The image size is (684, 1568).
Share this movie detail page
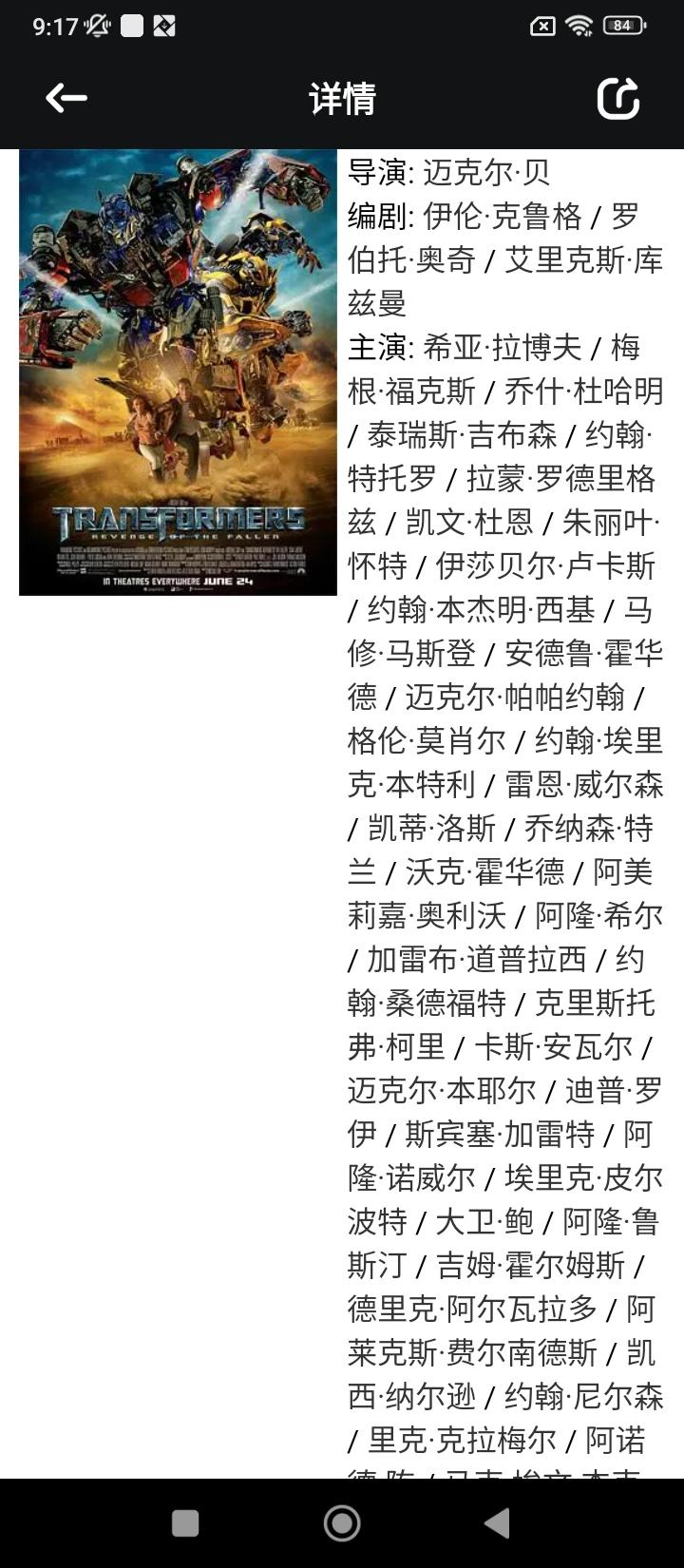coord(617,98)
